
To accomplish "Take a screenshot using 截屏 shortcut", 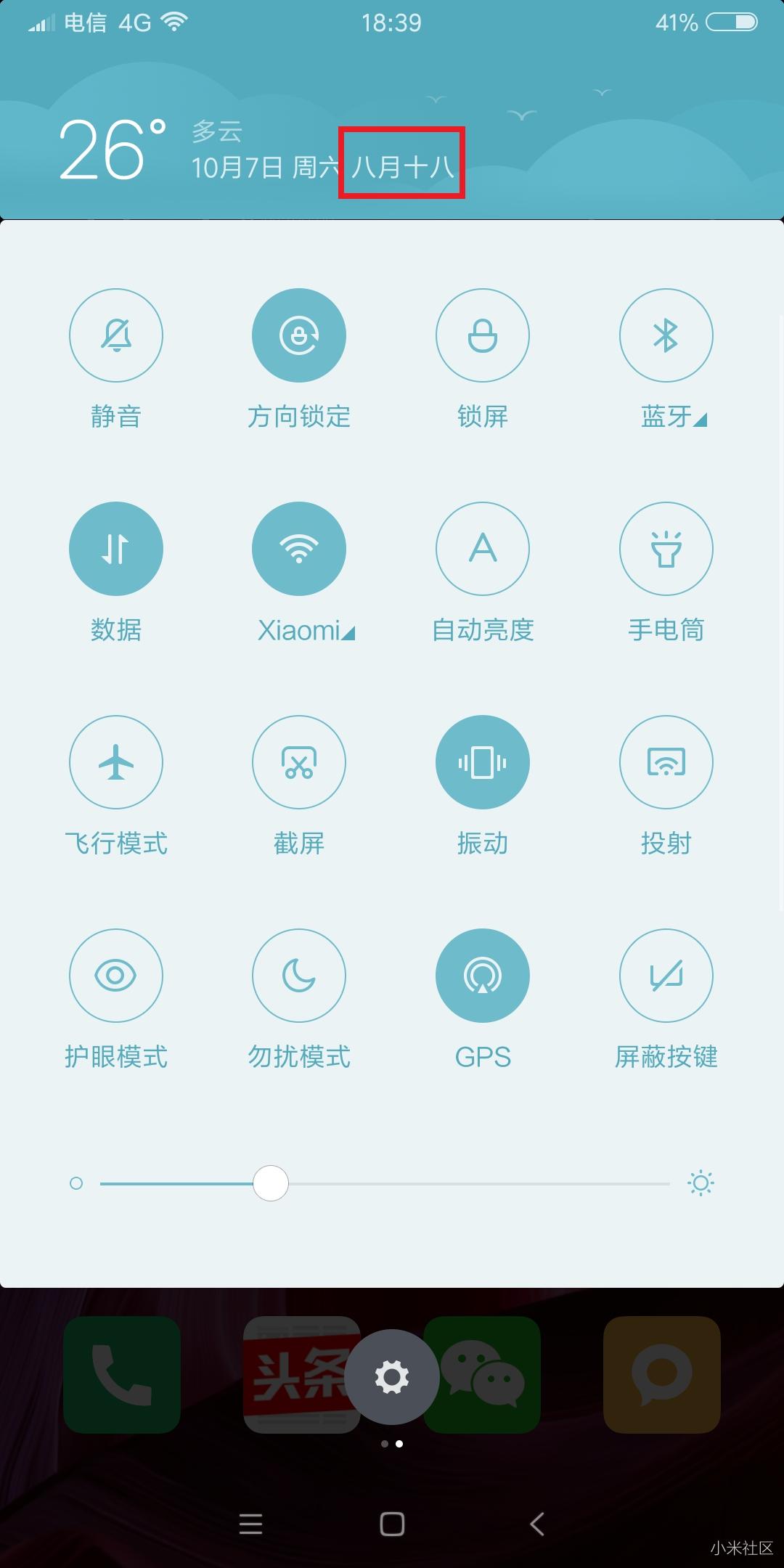I will pyautogui.click(x=298, y=762).
